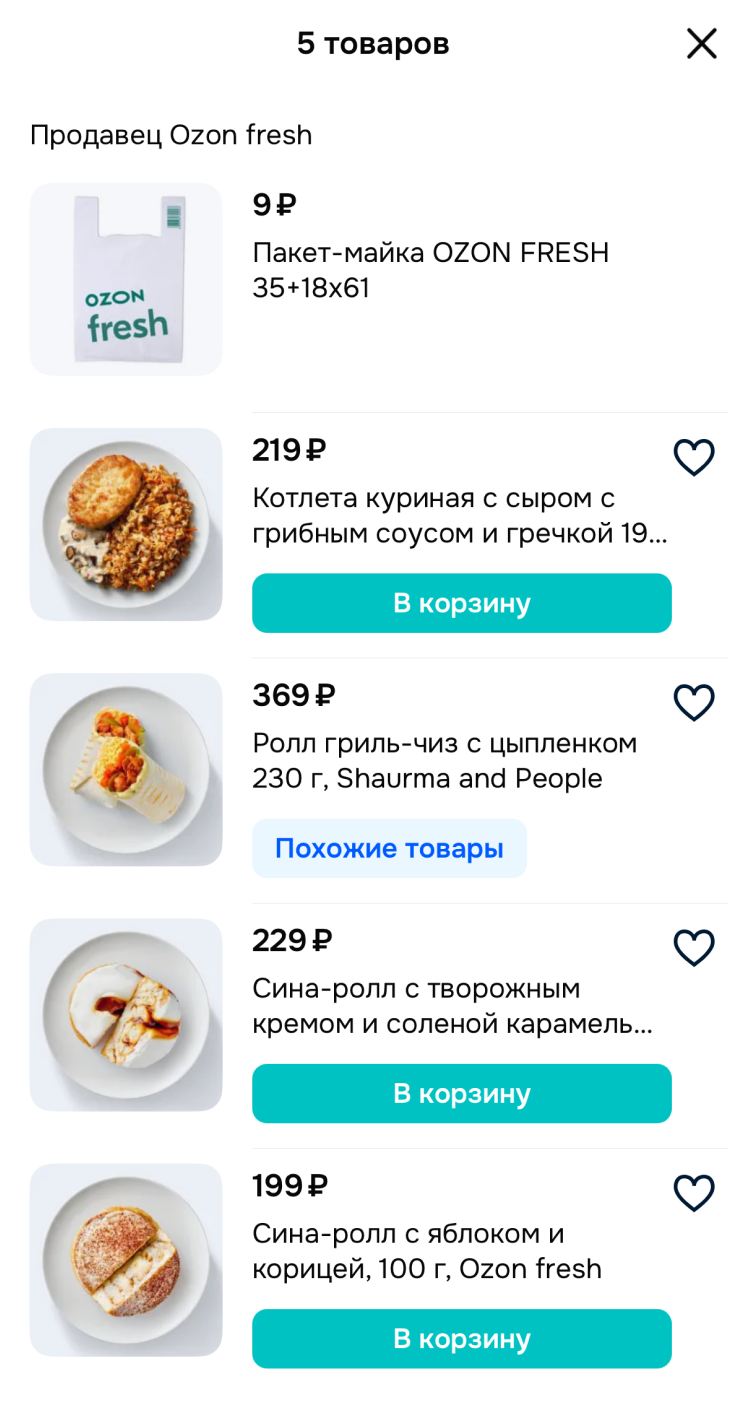Open Похожие товары for the grill-cheese roll

coord(389,848)
